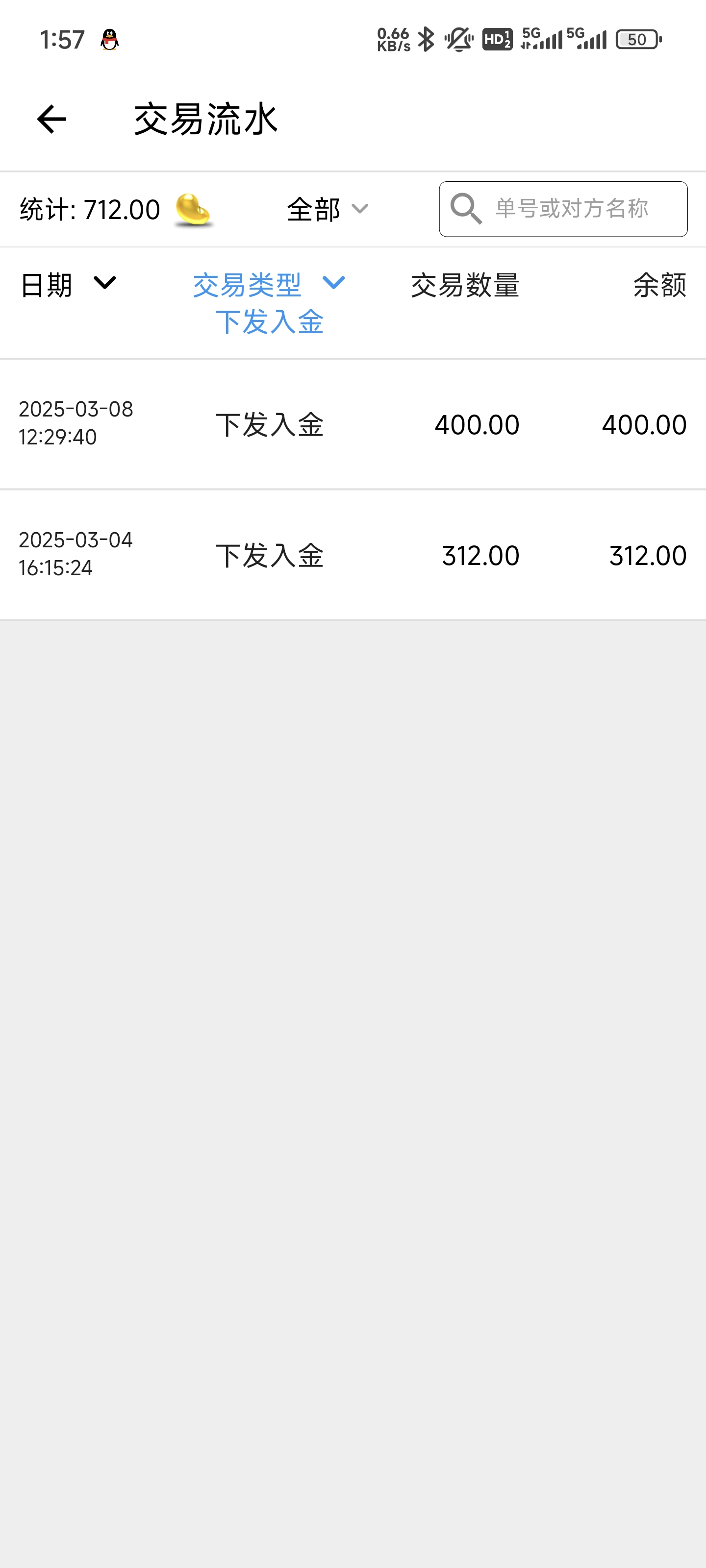Go back from 交易流水 page
This screenshot has height=1568, width=706.
click(x=51, y=119)
